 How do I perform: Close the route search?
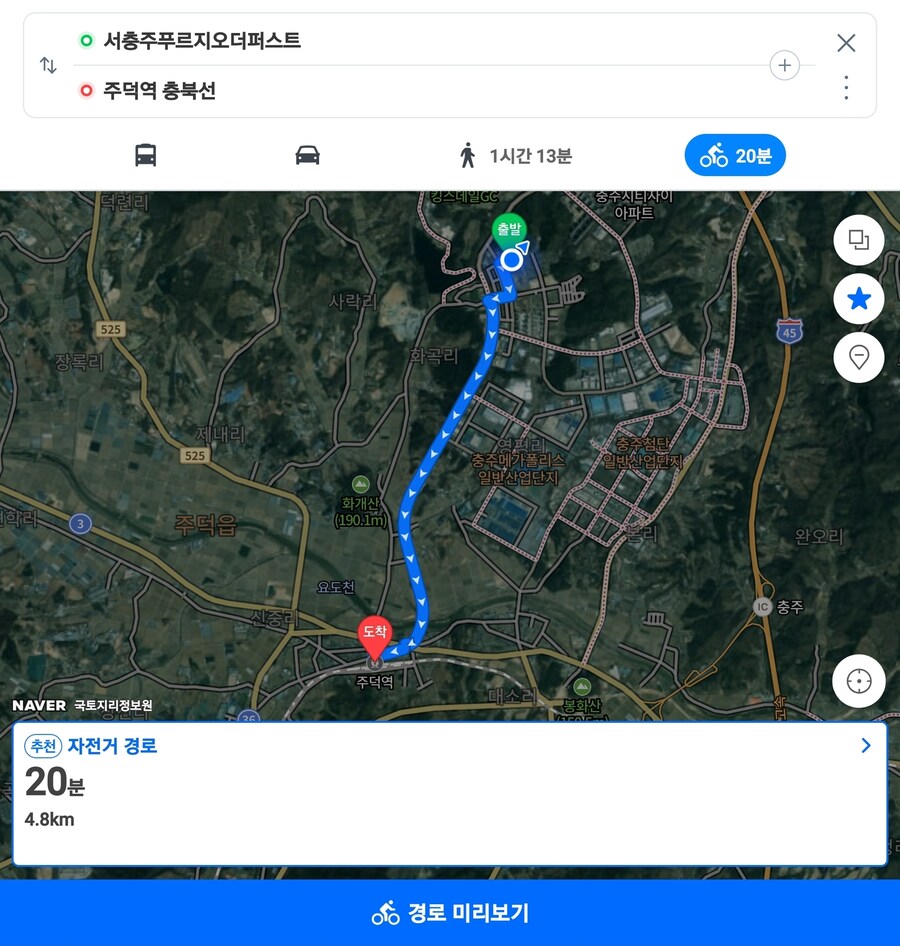coord(846,42)
